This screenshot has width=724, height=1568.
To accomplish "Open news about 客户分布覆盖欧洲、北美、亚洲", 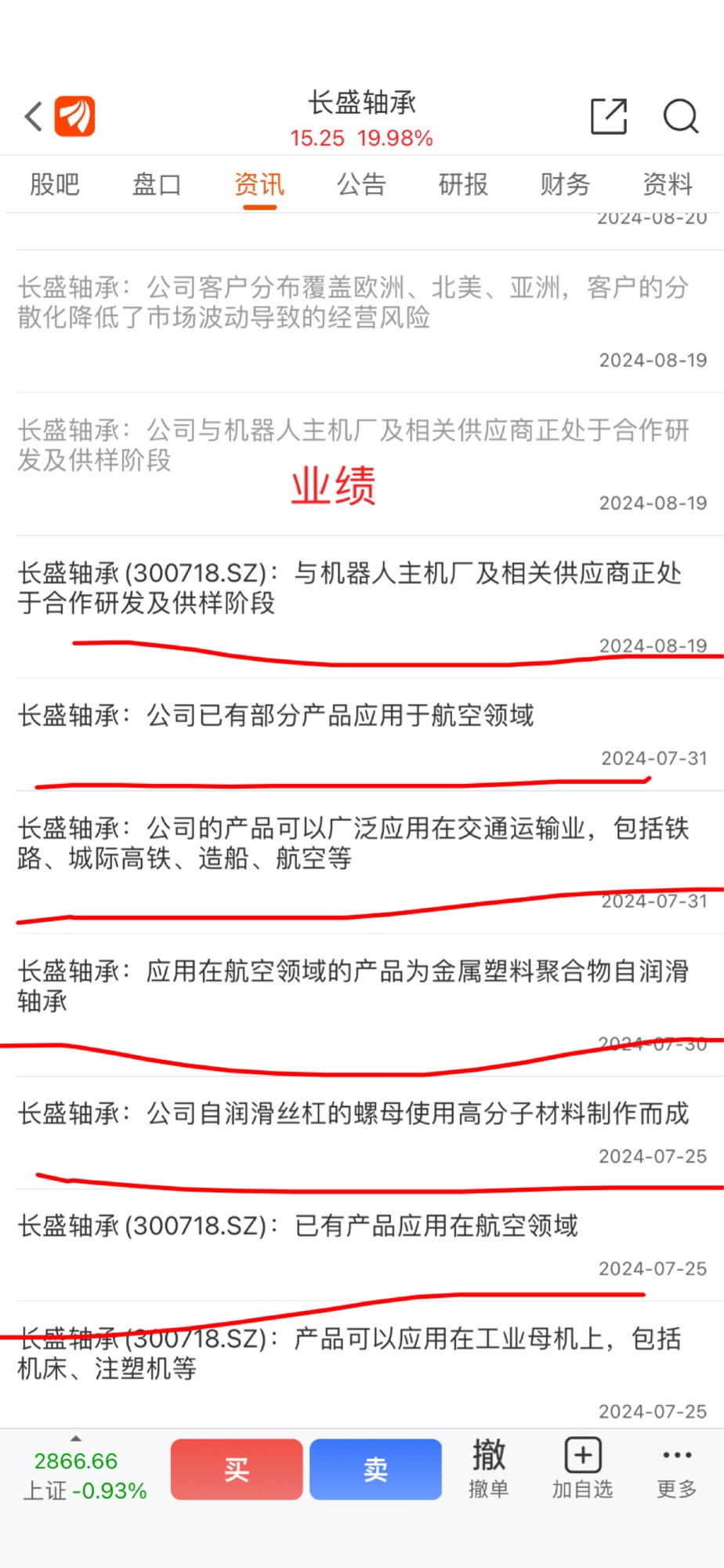I will [362, 321].
